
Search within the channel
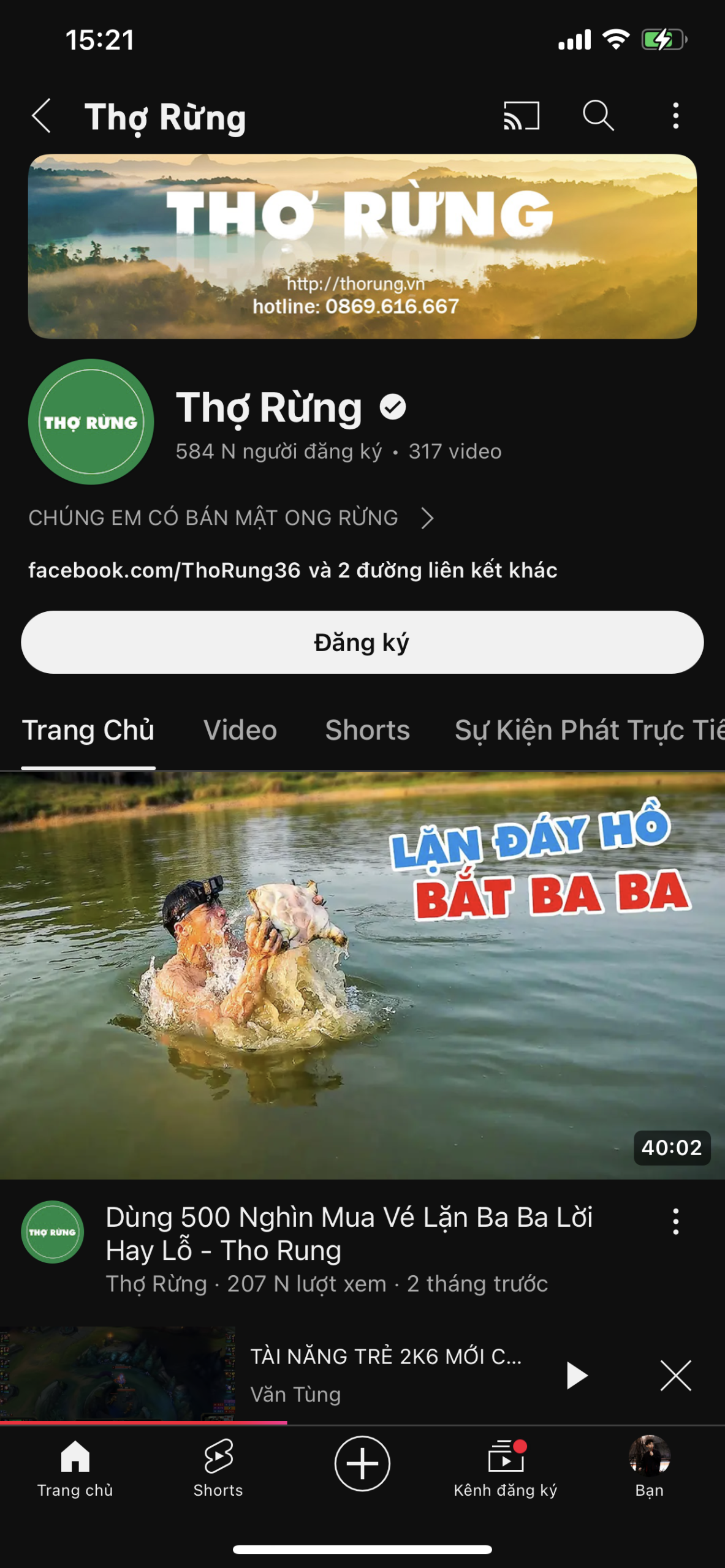tap(598, 116)
